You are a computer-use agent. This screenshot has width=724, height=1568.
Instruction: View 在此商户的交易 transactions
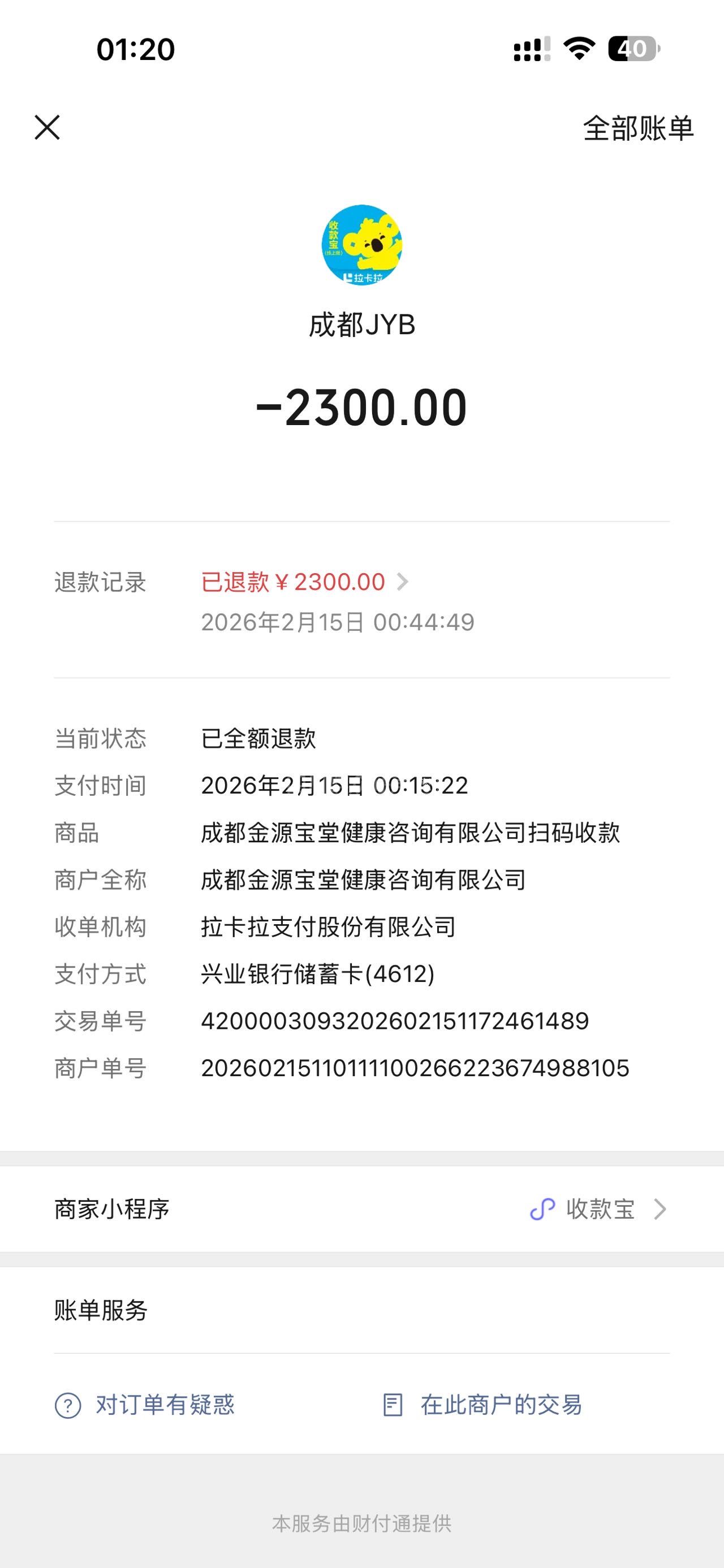pos(483,1405)
